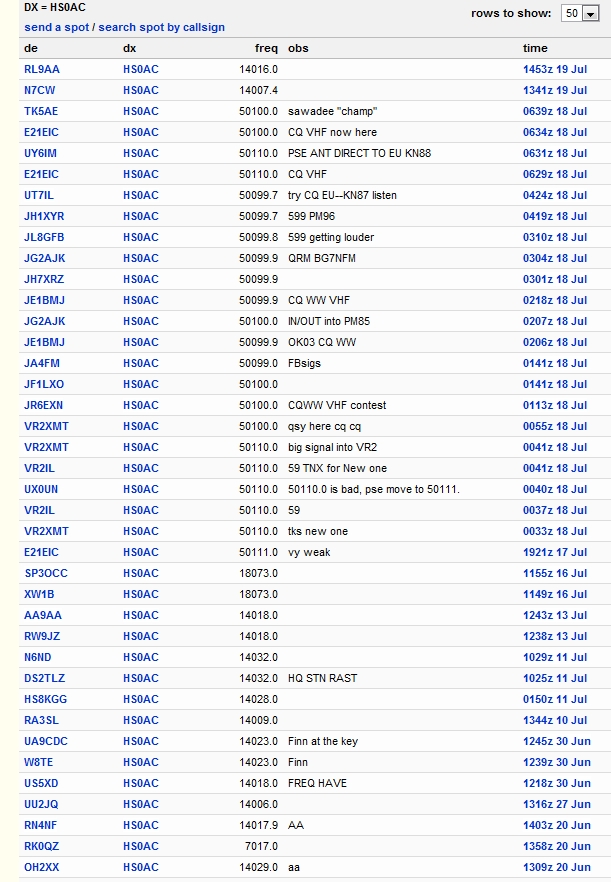Open spotter callsign JH1XYR
This screenshot has height=882, width=611.
pos(44,216)
